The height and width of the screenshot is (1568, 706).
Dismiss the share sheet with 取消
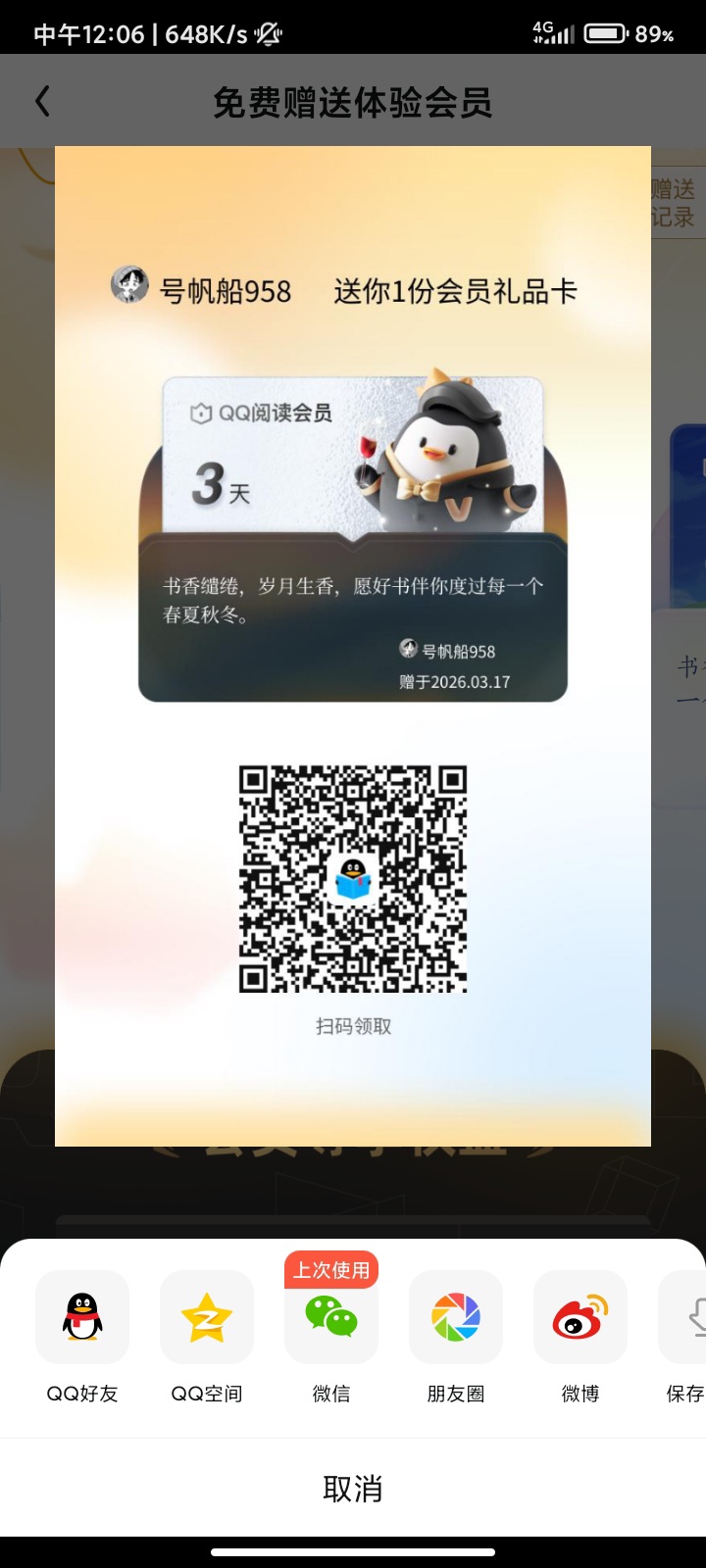353,1488
